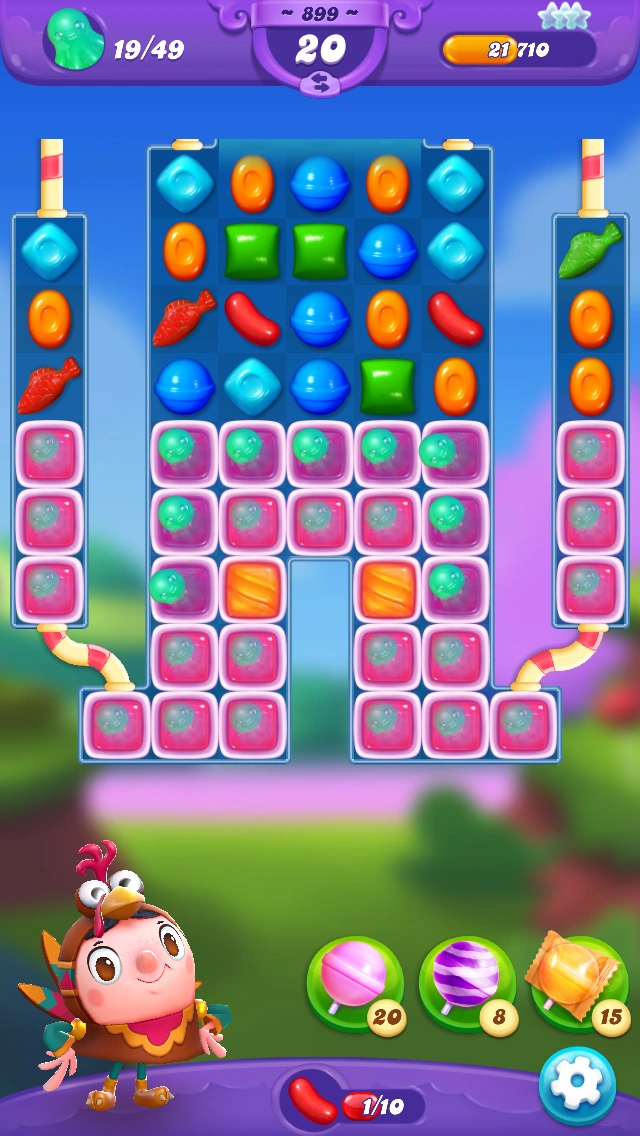Activate the orange wrapped candy booster
640x1136 pixels.
click(577, 980)
